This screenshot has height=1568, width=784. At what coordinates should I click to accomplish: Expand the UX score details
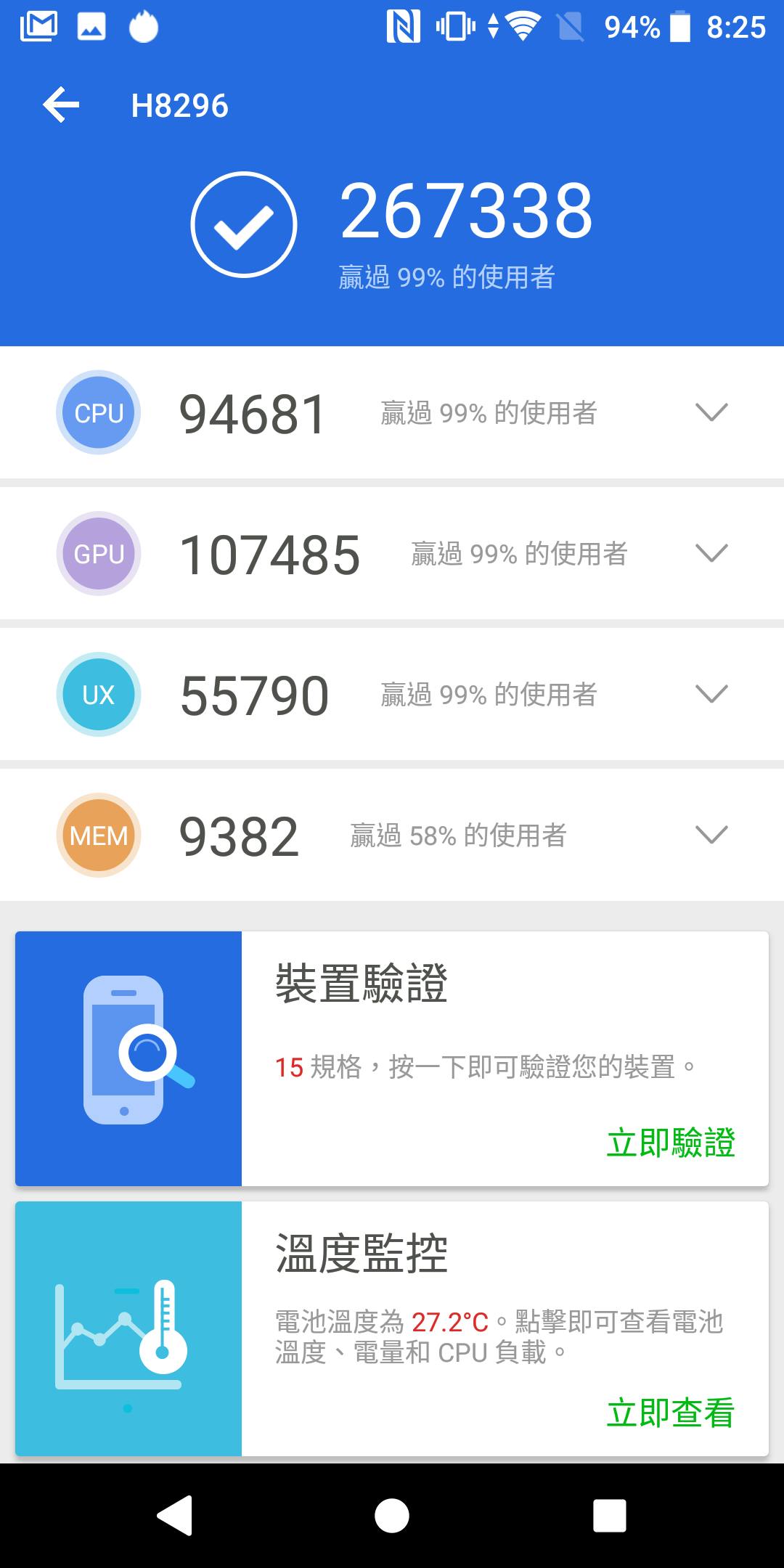711,694
